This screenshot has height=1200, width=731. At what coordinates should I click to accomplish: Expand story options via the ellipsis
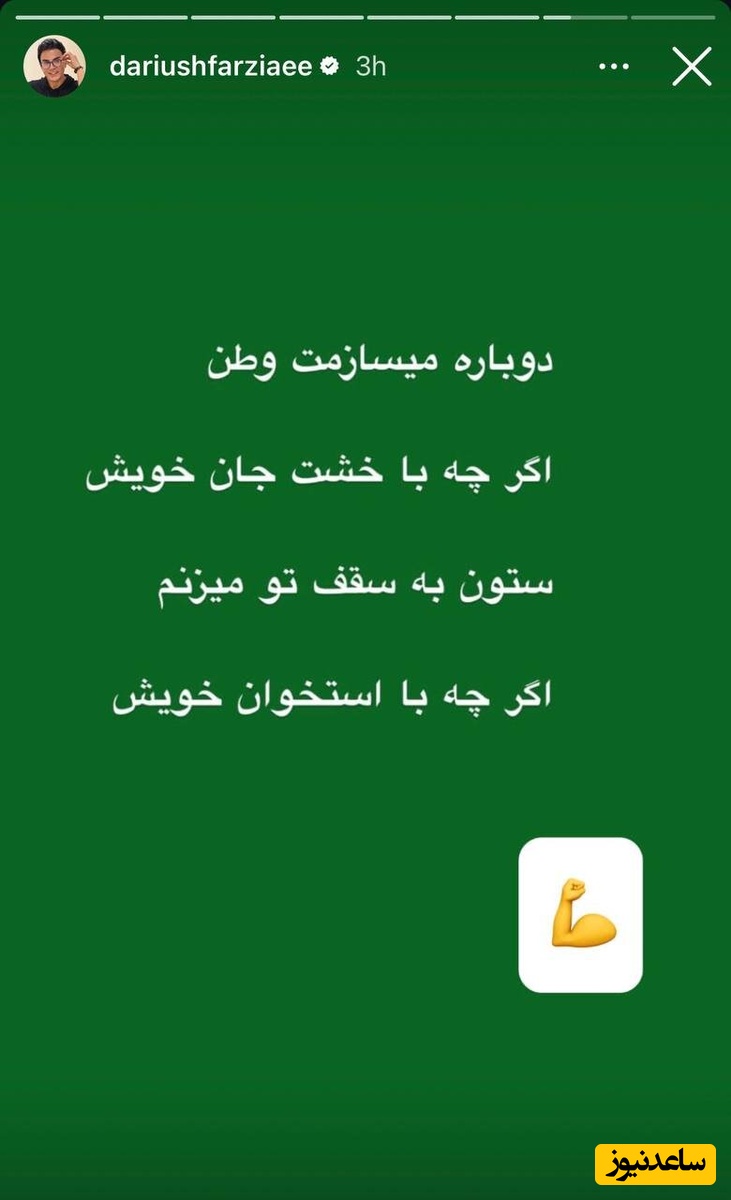click(613, 66)
